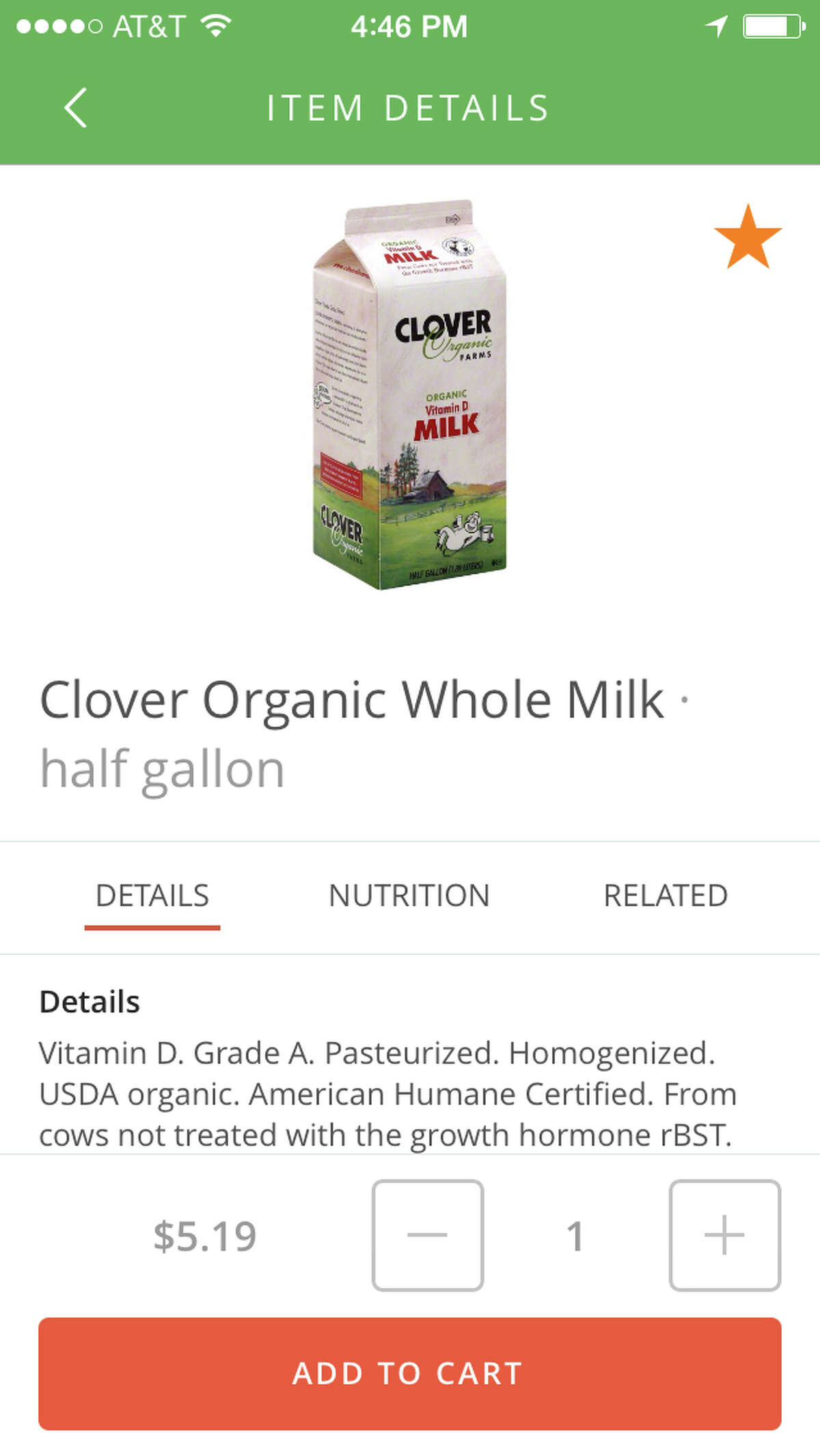820x1456 pixels.
Task: Open the Clover milk carton image
Action: point(410,395)
